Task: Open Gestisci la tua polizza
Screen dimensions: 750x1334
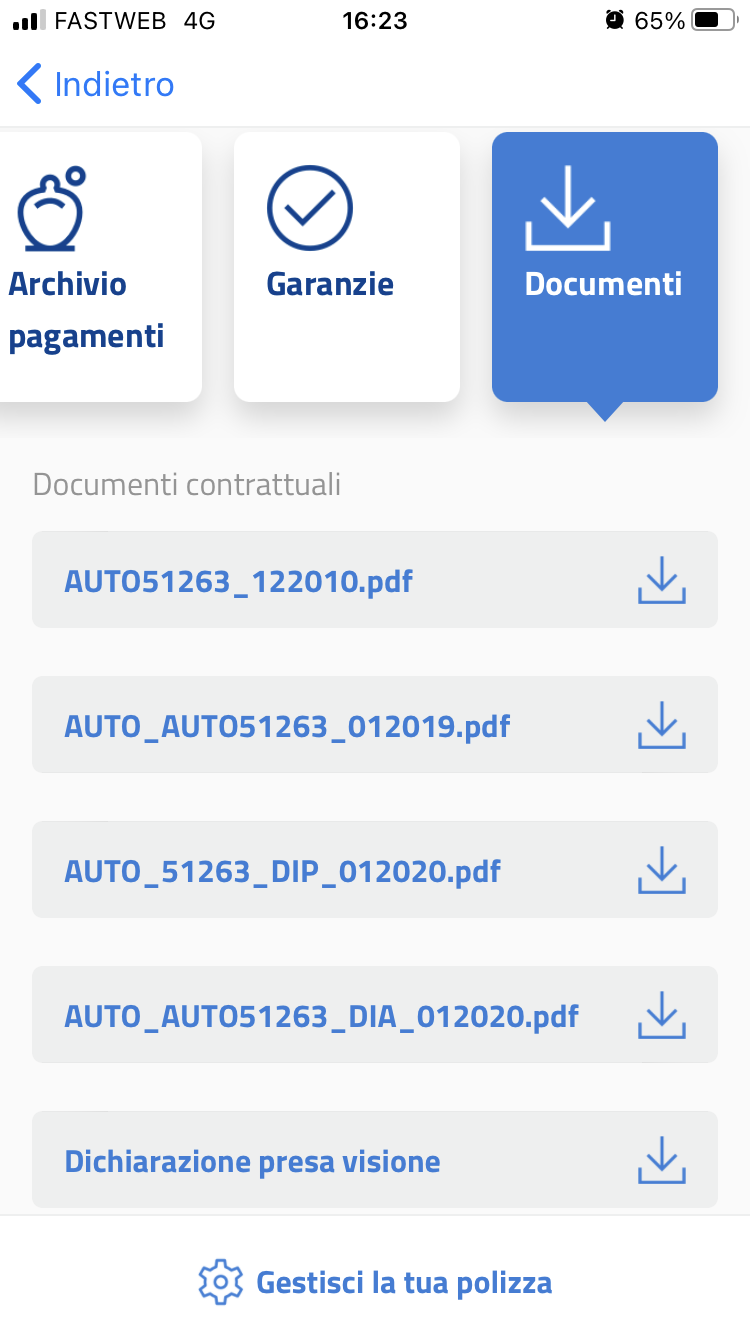Action: 375,1282
